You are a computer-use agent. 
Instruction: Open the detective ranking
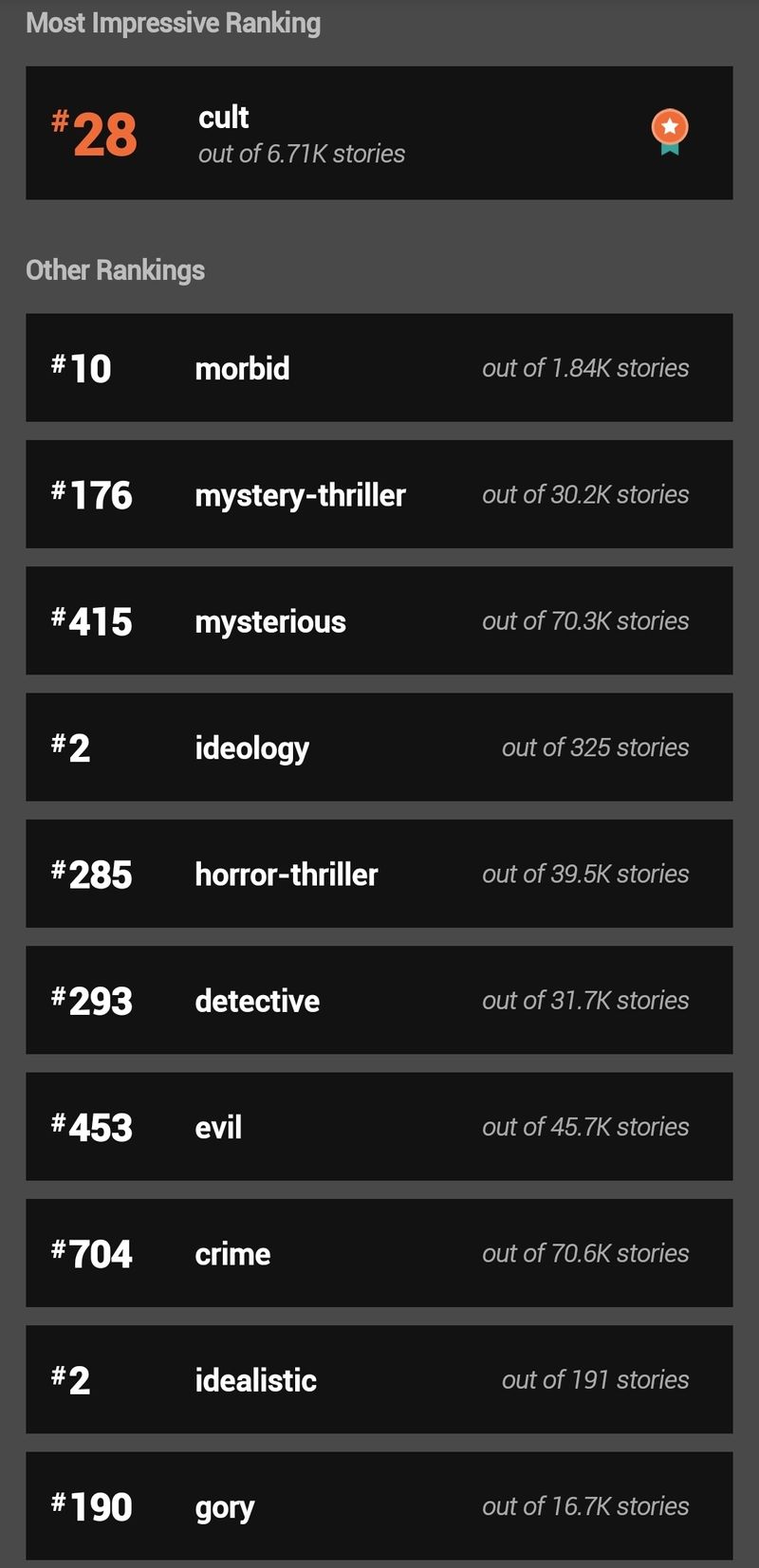(x=379, y=1000)
